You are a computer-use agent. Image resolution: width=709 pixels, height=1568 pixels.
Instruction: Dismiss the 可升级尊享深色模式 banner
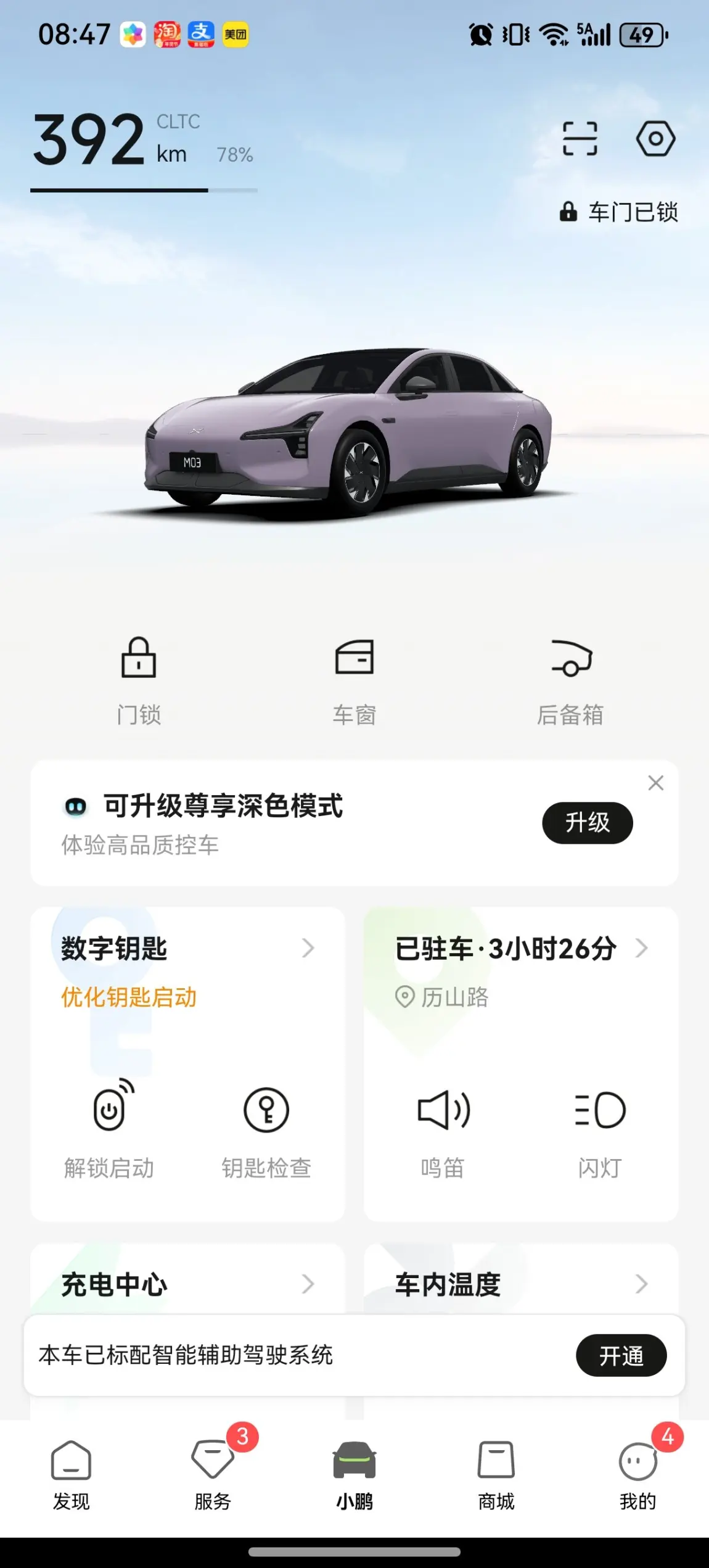655,783
